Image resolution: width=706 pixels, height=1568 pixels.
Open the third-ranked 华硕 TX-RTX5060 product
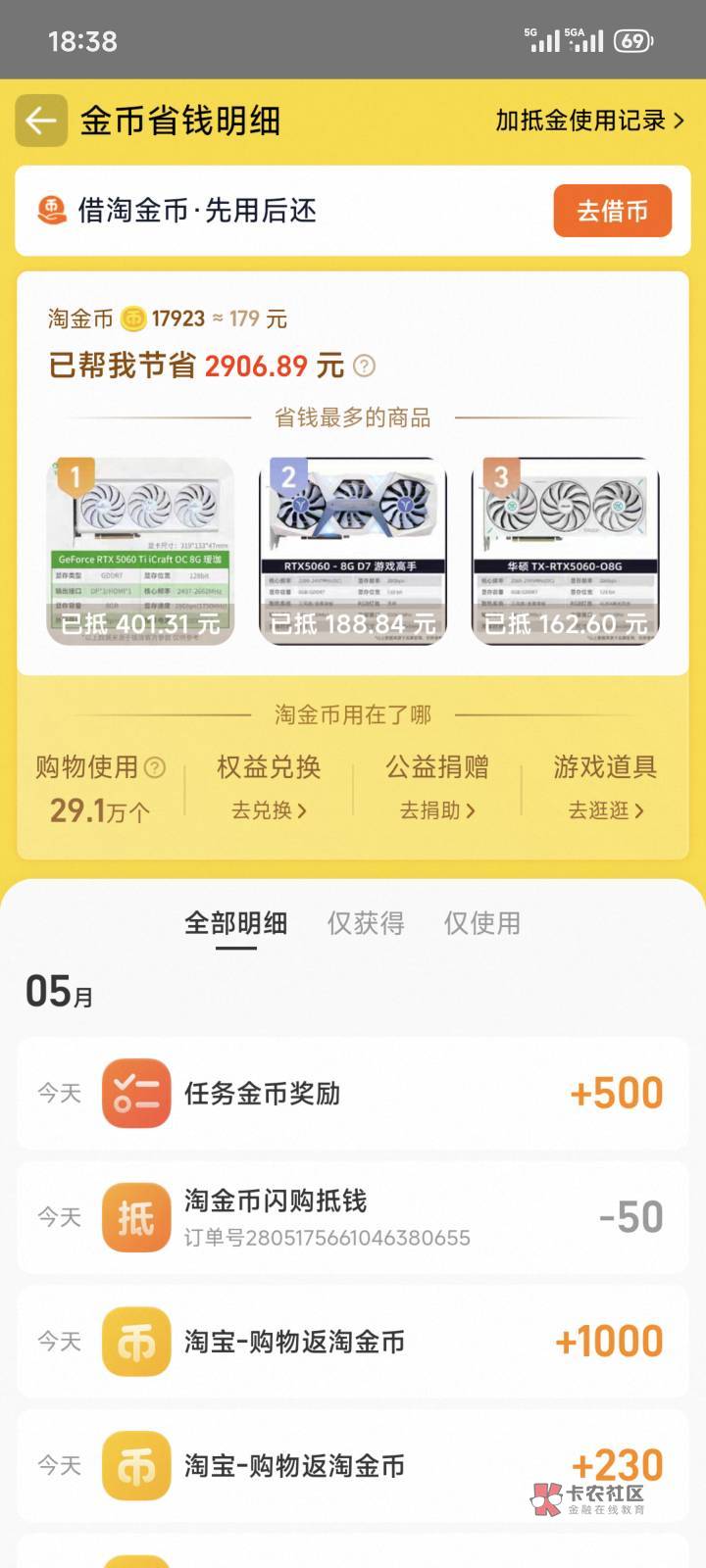click(566, 551)
